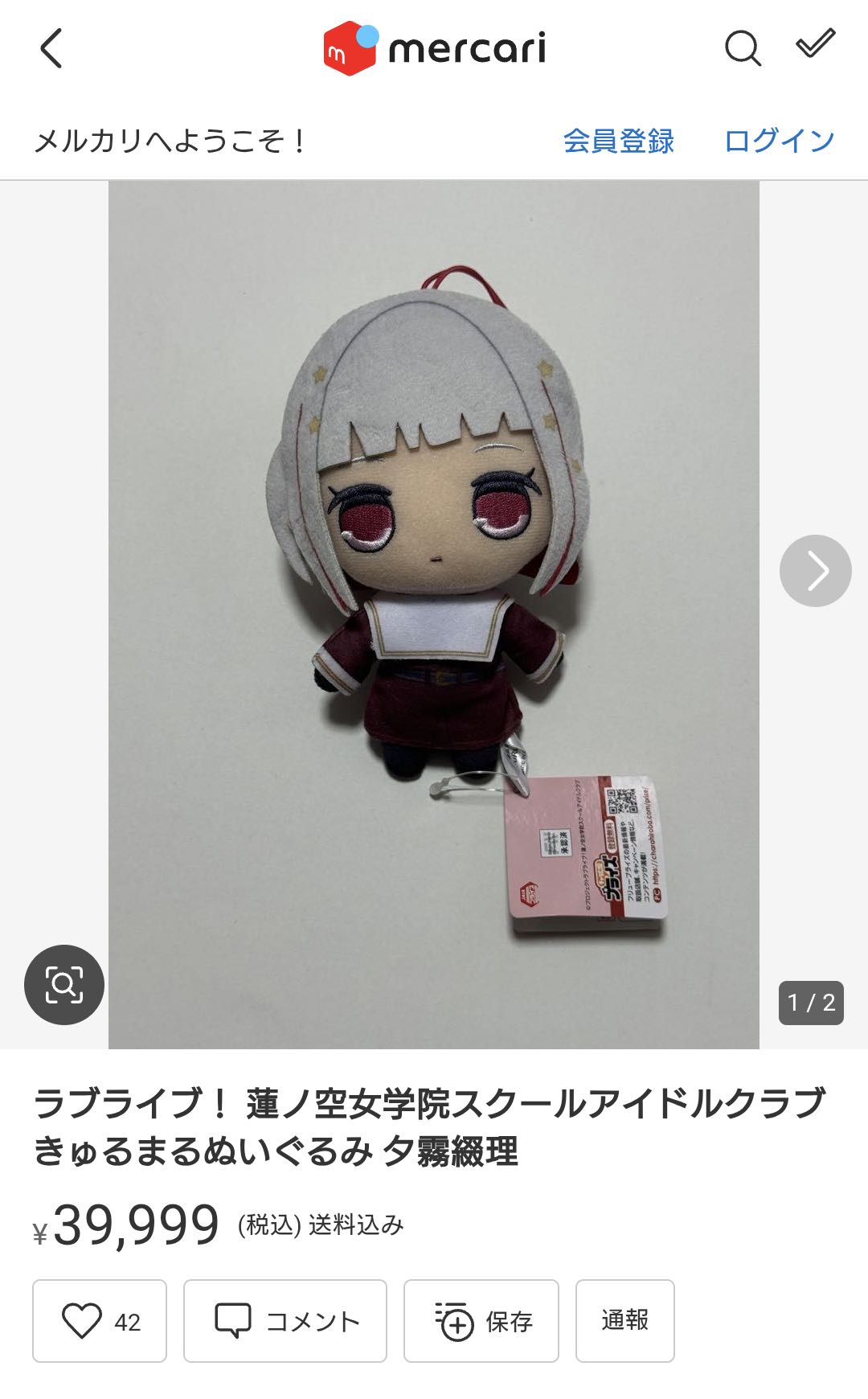Report this listing via 通報
This screenshot has width=868, height=1399.
pyautogui.click(x=624, y=1321)
